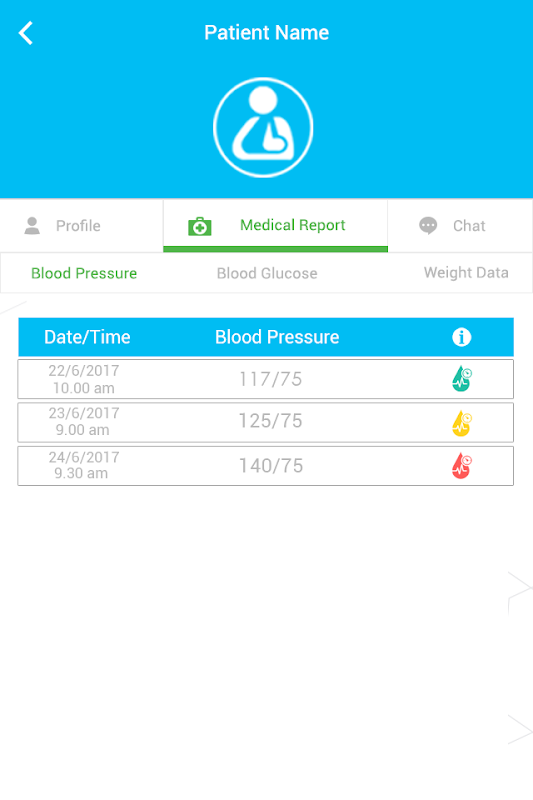Open the Chat tab
533x800 pixels.
tap(460, 226)
